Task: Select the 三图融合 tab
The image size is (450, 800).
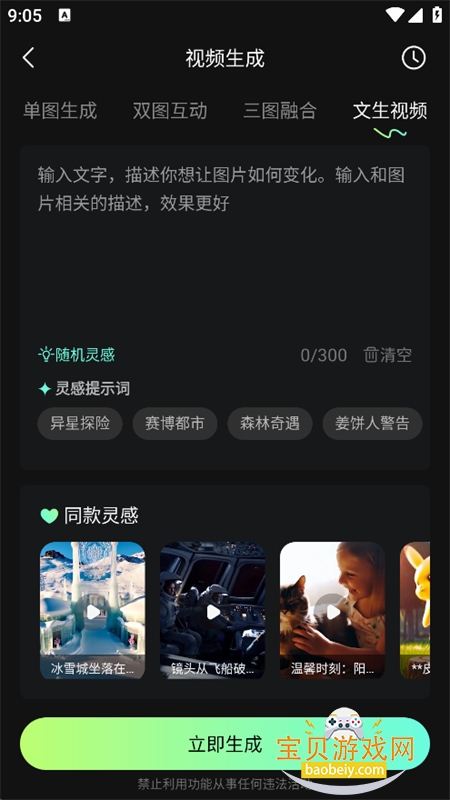Action: 280,111
